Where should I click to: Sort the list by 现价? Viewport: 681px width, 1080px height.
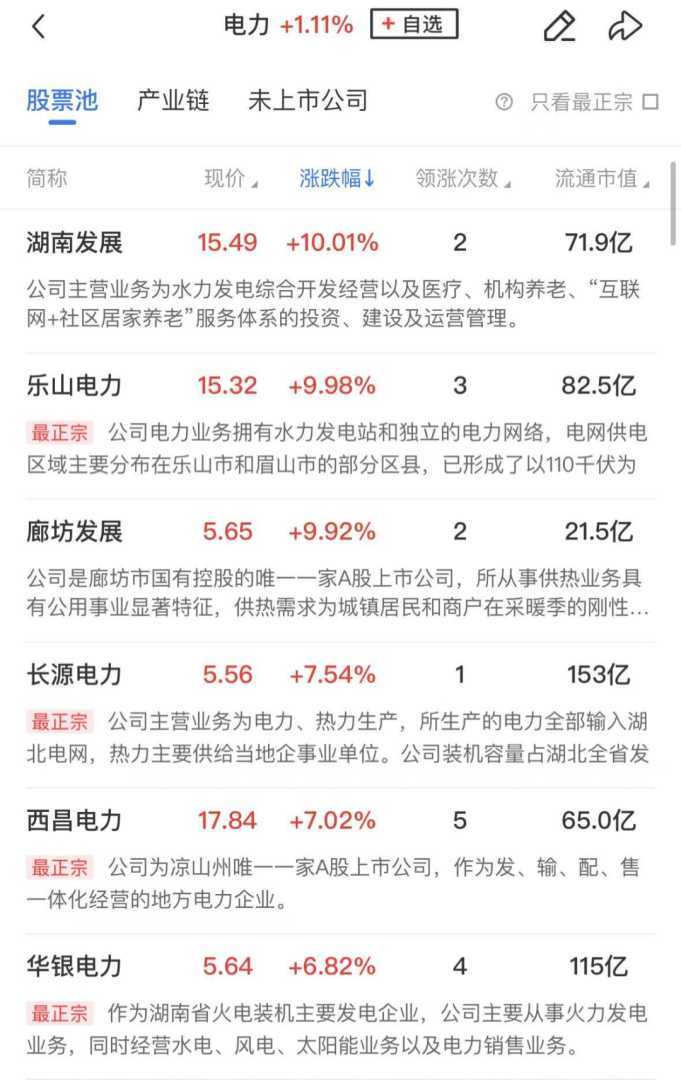(230, 179)
